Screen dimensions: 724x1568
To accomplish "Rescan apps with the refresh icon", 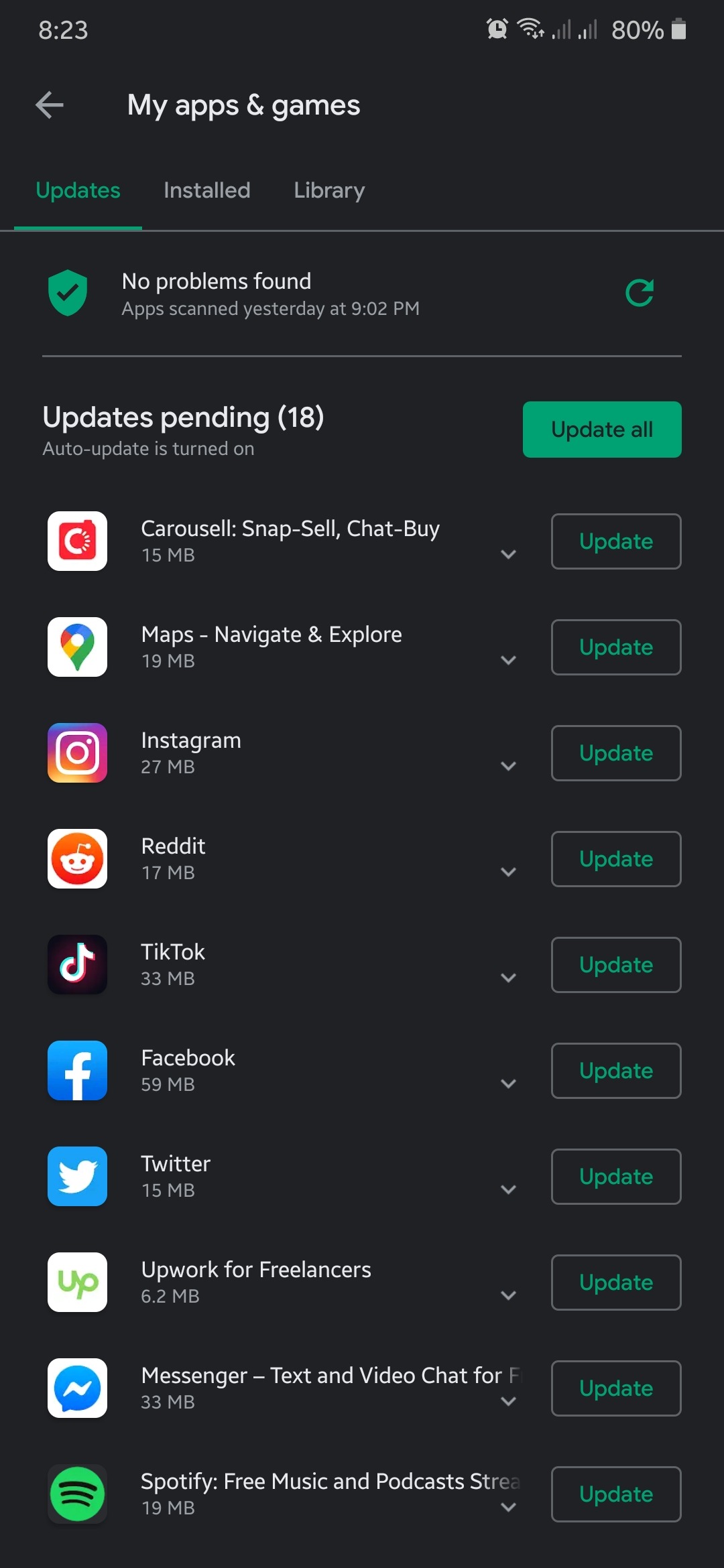I will (x=640, y=293).
